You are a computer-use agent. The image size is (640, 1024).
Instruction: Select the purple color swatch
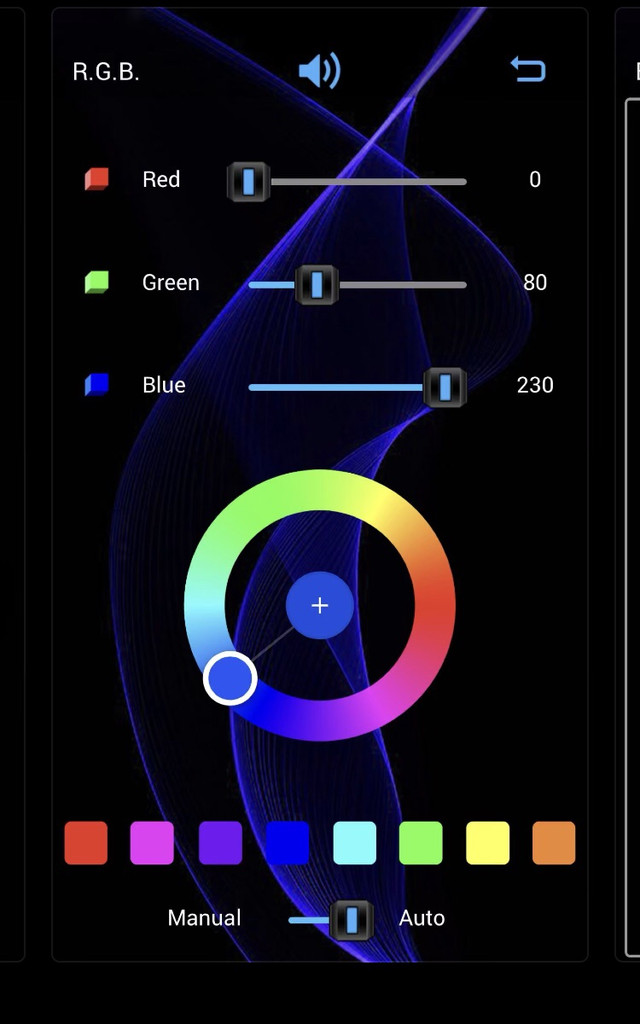click(220, 843)
